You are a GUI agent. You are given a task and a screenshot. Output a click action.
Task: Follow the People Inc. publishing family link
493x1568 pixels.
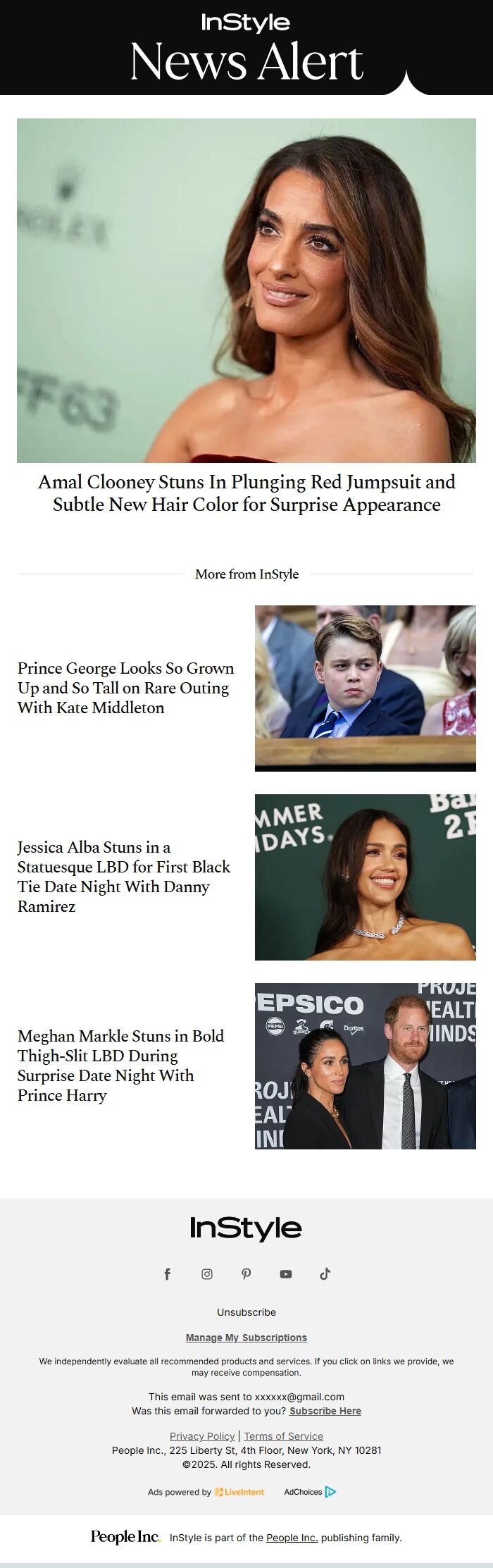tap(292, 1538)
